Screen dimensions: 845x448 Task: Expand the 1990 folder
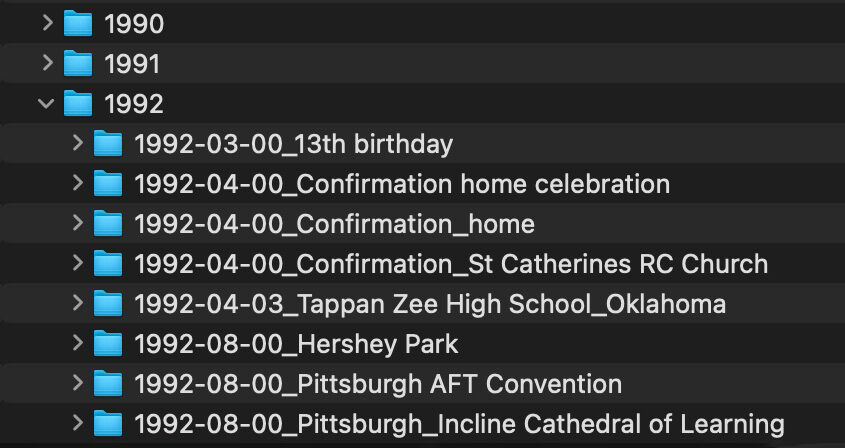tap(46, 24)
